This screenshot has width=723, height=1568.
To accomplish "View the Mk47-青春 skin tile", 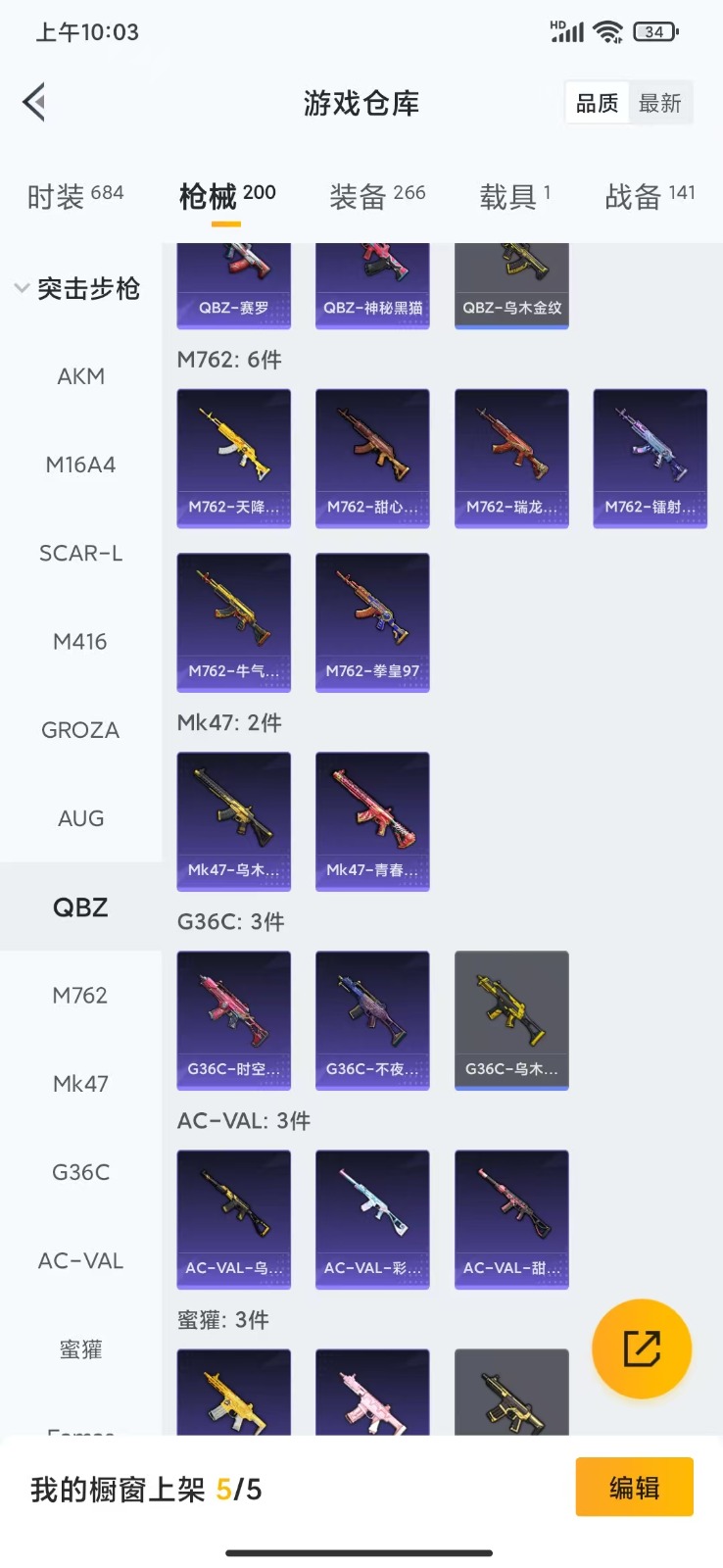I will [372, 821].
